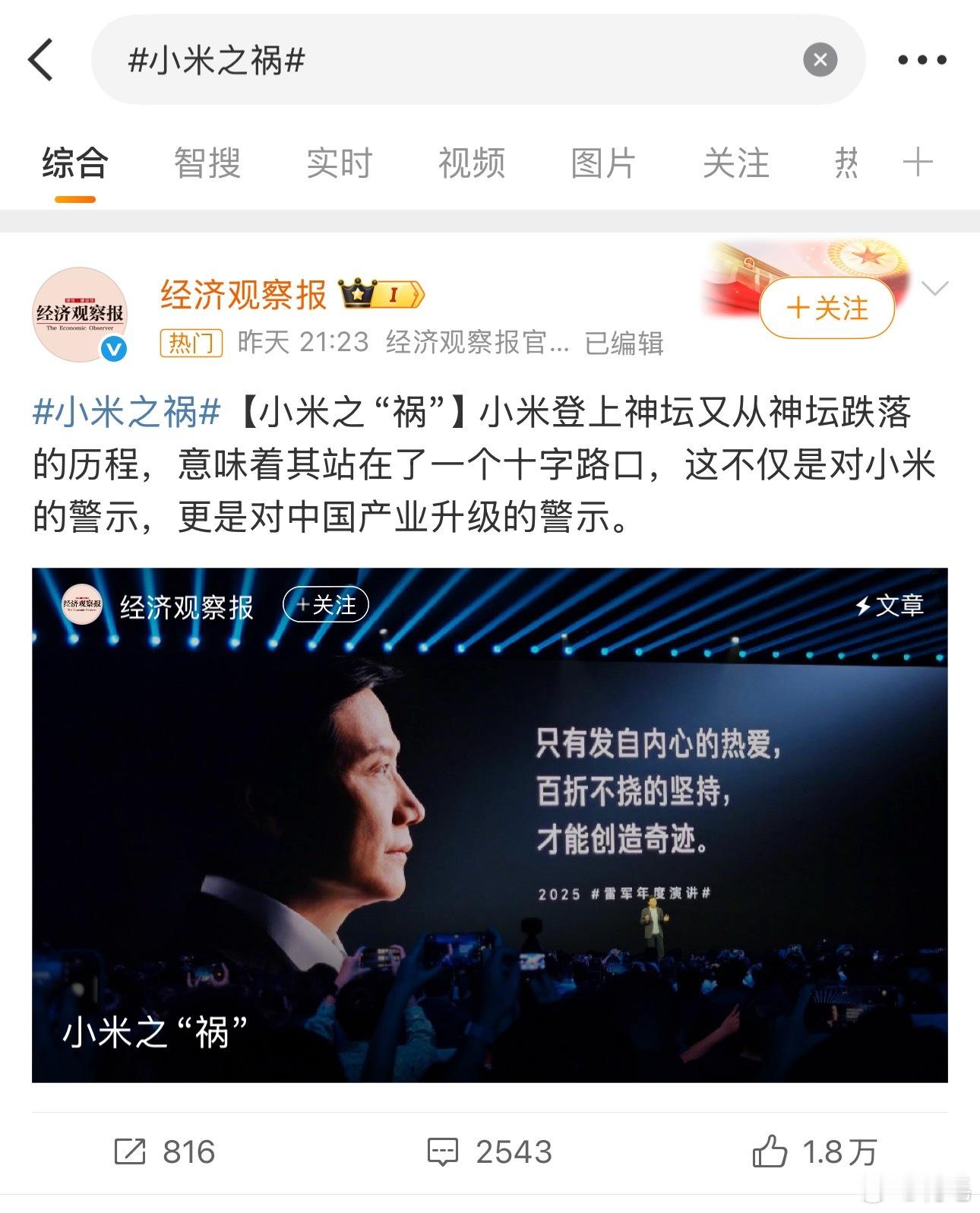Switch to the 图片 tab
The width and height of the screenshot is (980, 1213).
(x=603, y=163)
